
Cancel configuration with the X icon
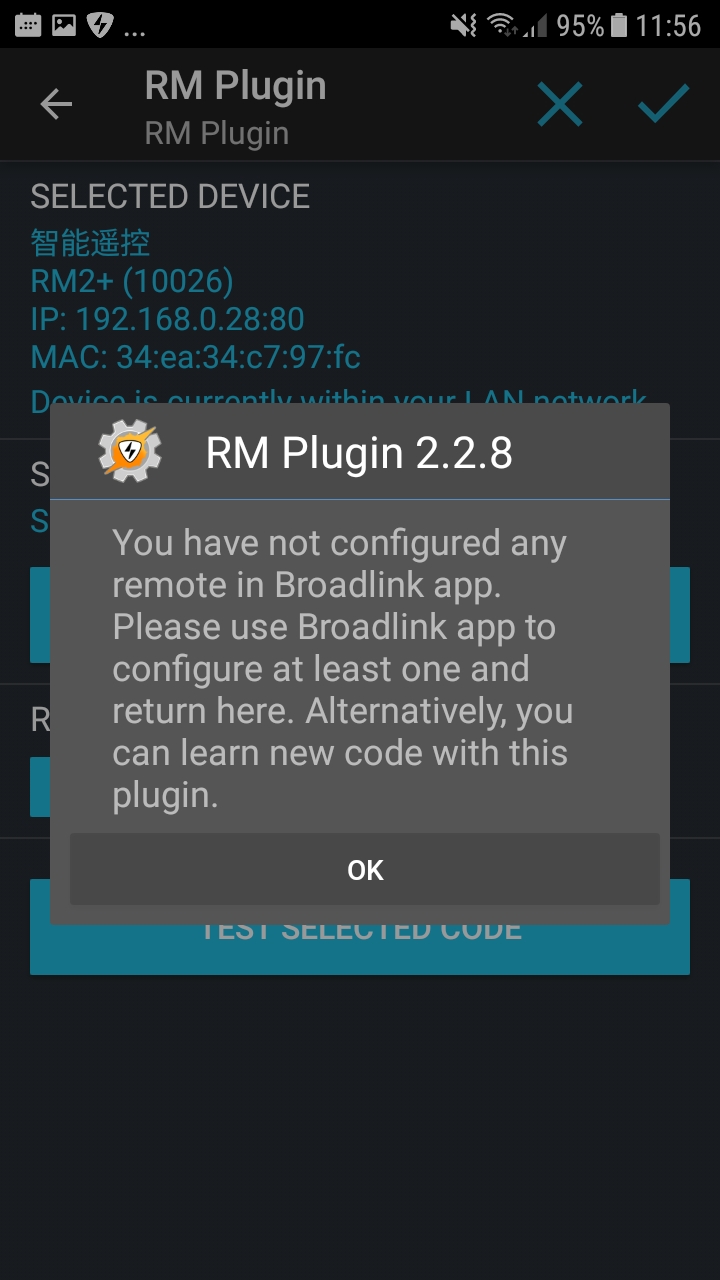559,104
